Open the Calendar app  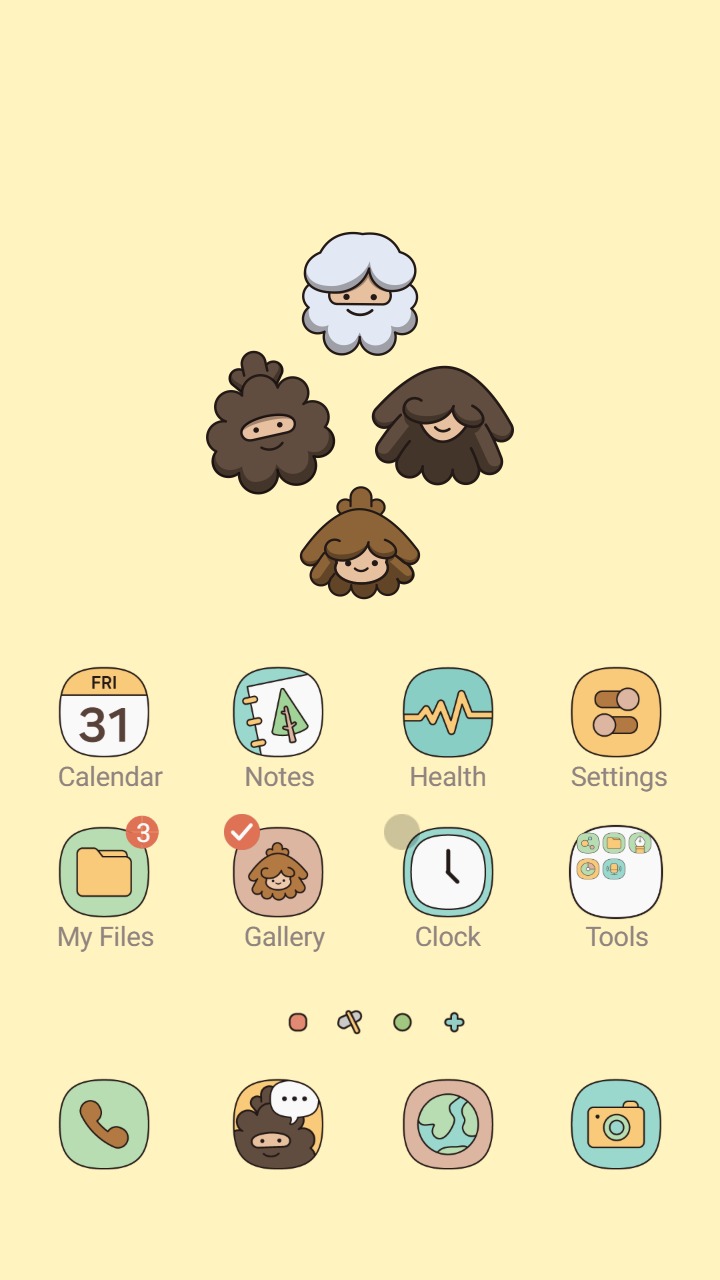[x=104, y=712]
